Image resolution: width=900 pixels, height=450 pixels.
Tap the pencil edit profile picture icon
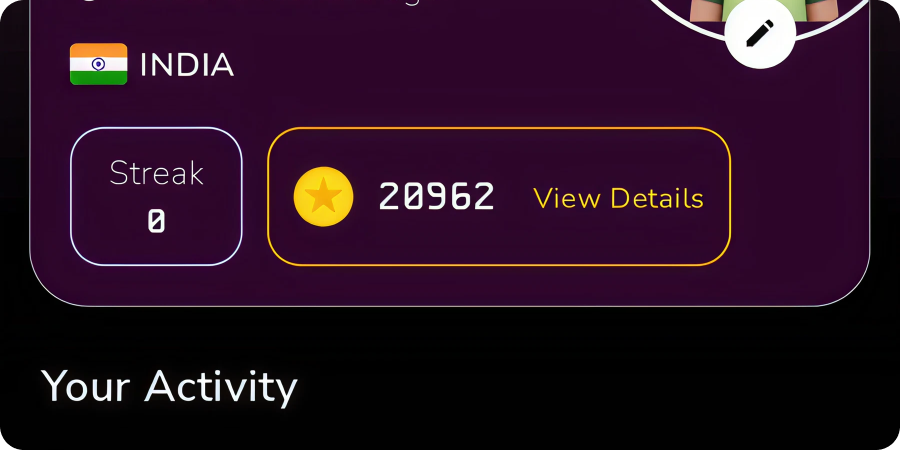click(x=760, y=33)
